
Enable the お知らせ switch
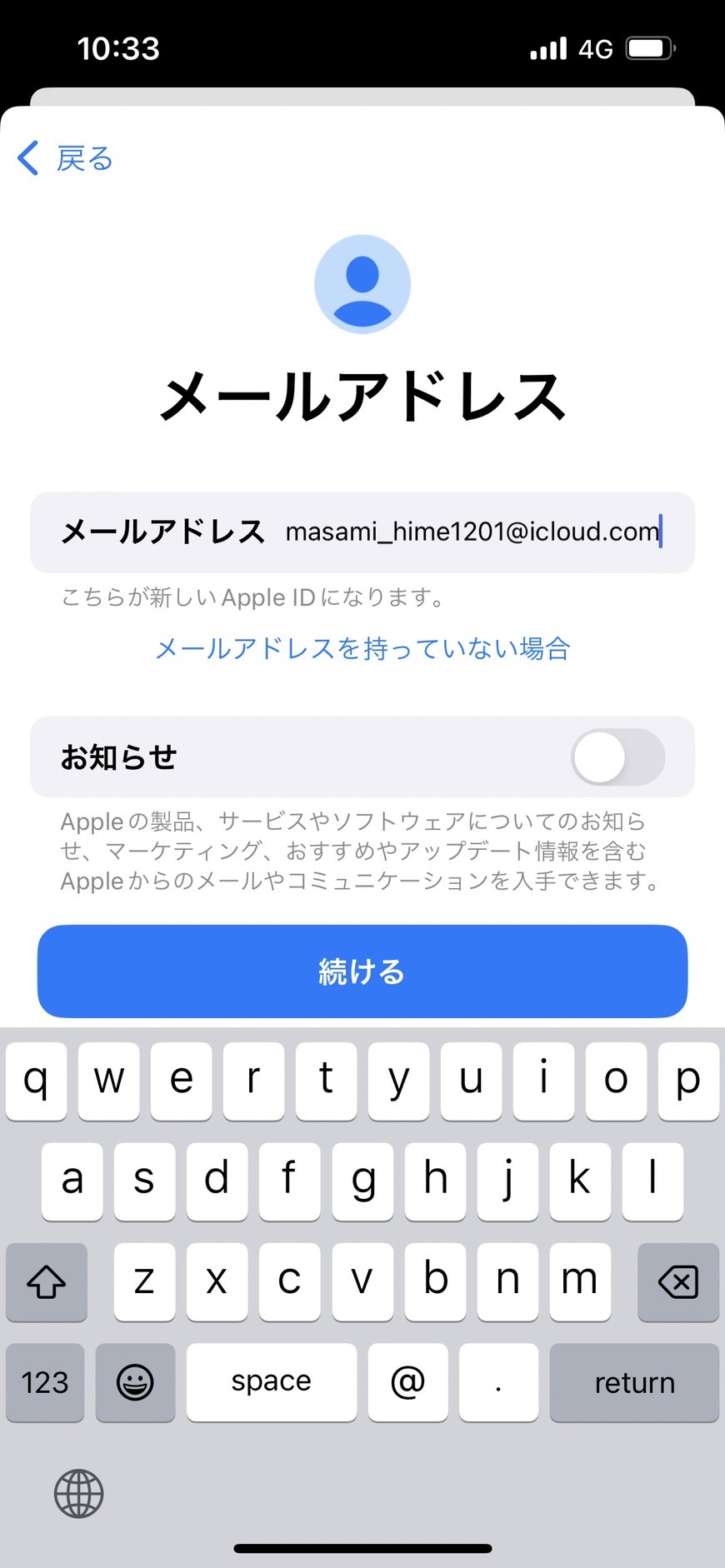(617, 757)
